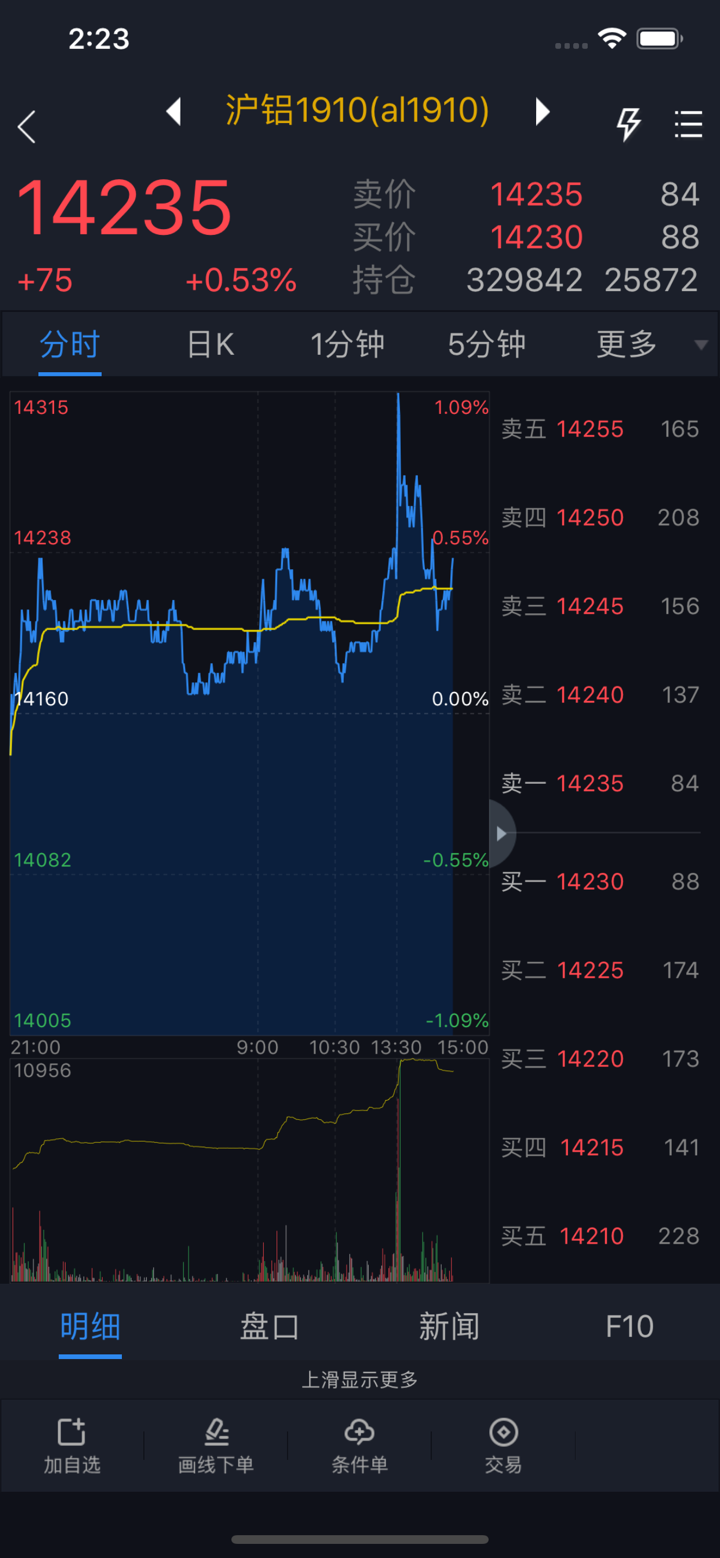720x1558 pixels.
Task: Select the 明细 tab
Action: (x=90, y=1327)
